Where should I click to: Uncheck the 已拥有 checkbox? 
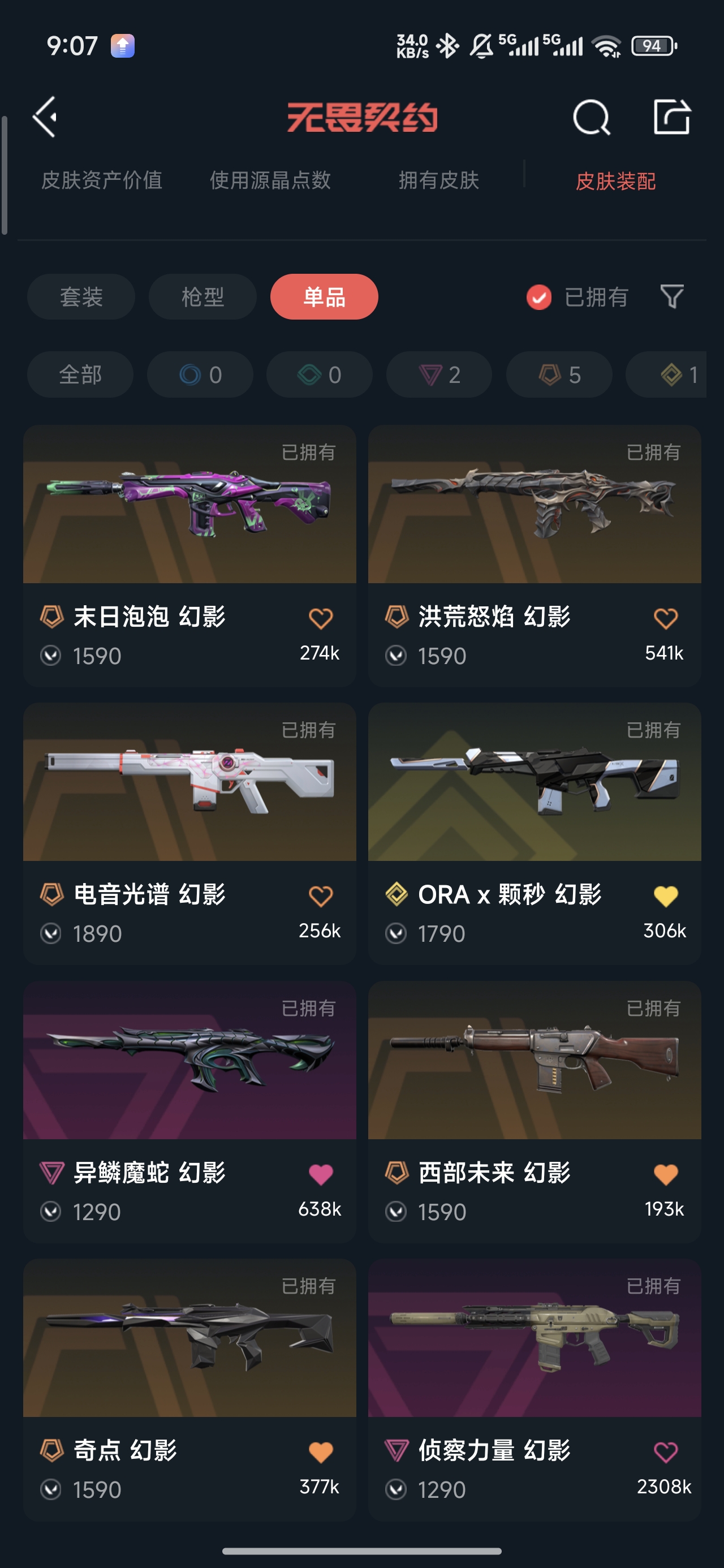tap(539, 297)
